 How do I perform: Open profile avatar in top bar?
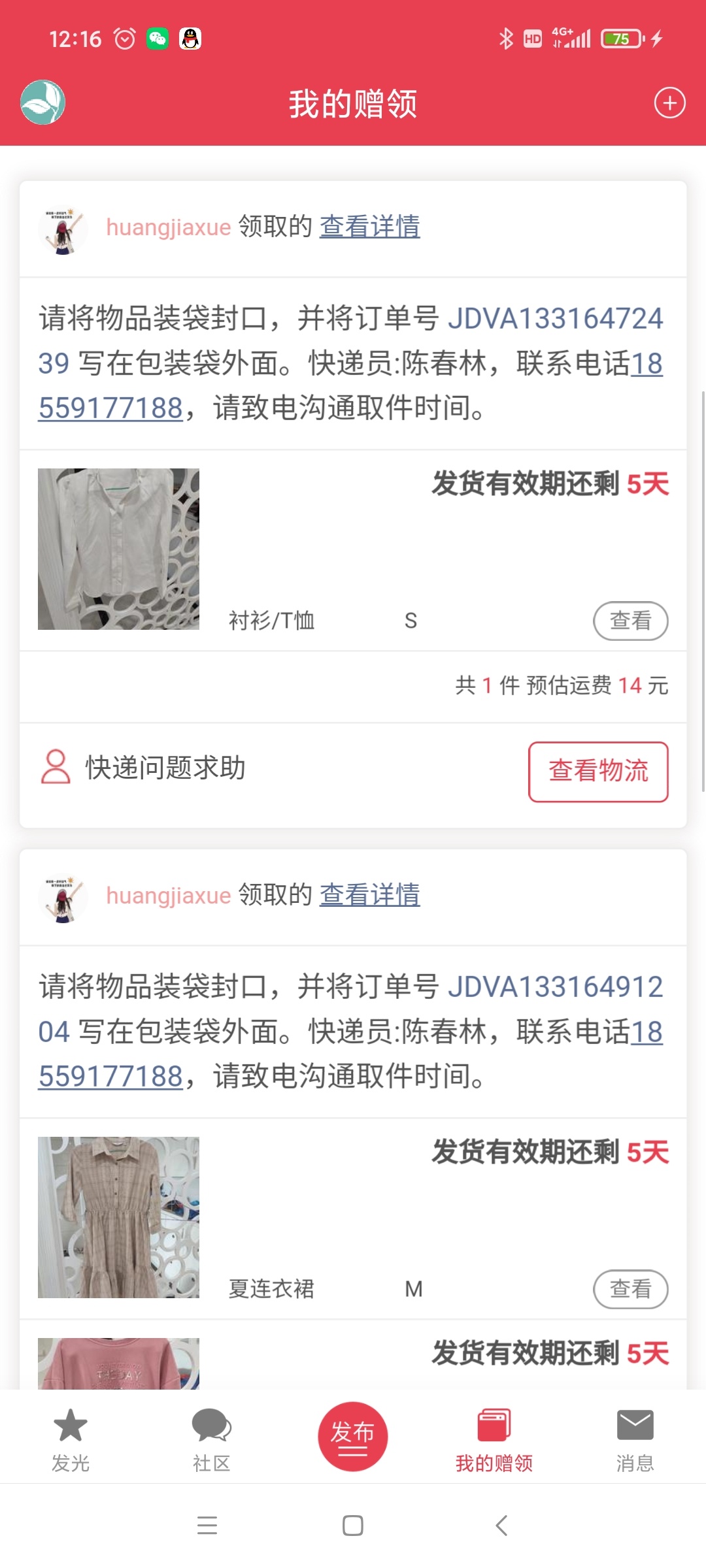43,103
